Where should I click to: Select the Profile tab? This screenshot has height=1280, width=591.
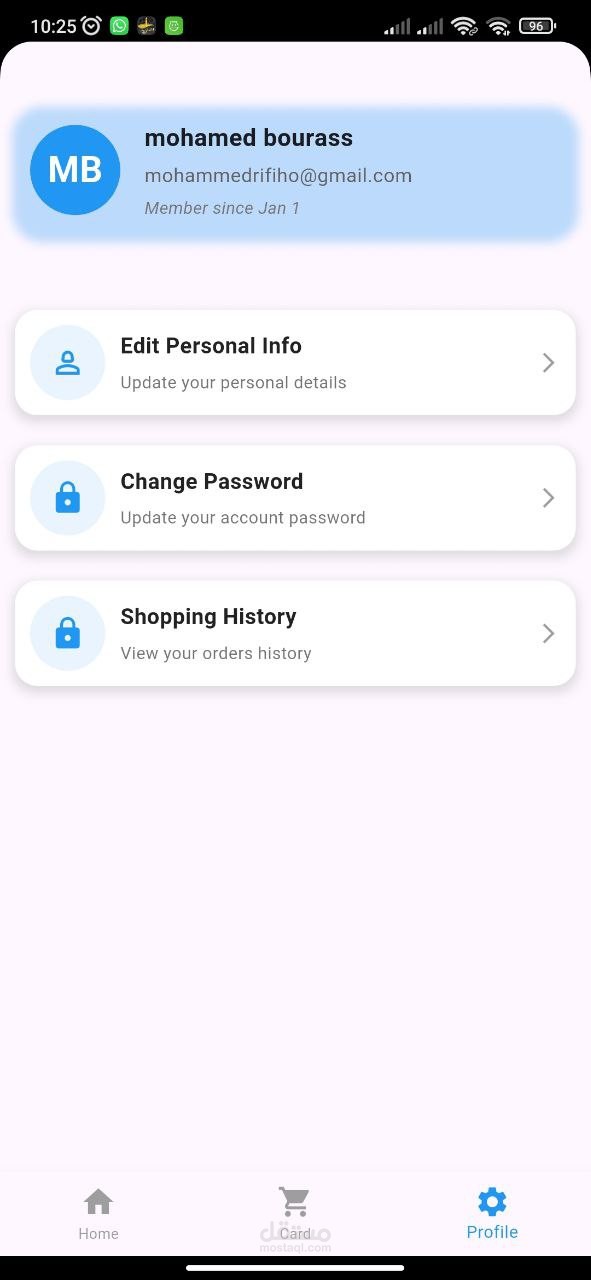click(x=492, y=1214)
